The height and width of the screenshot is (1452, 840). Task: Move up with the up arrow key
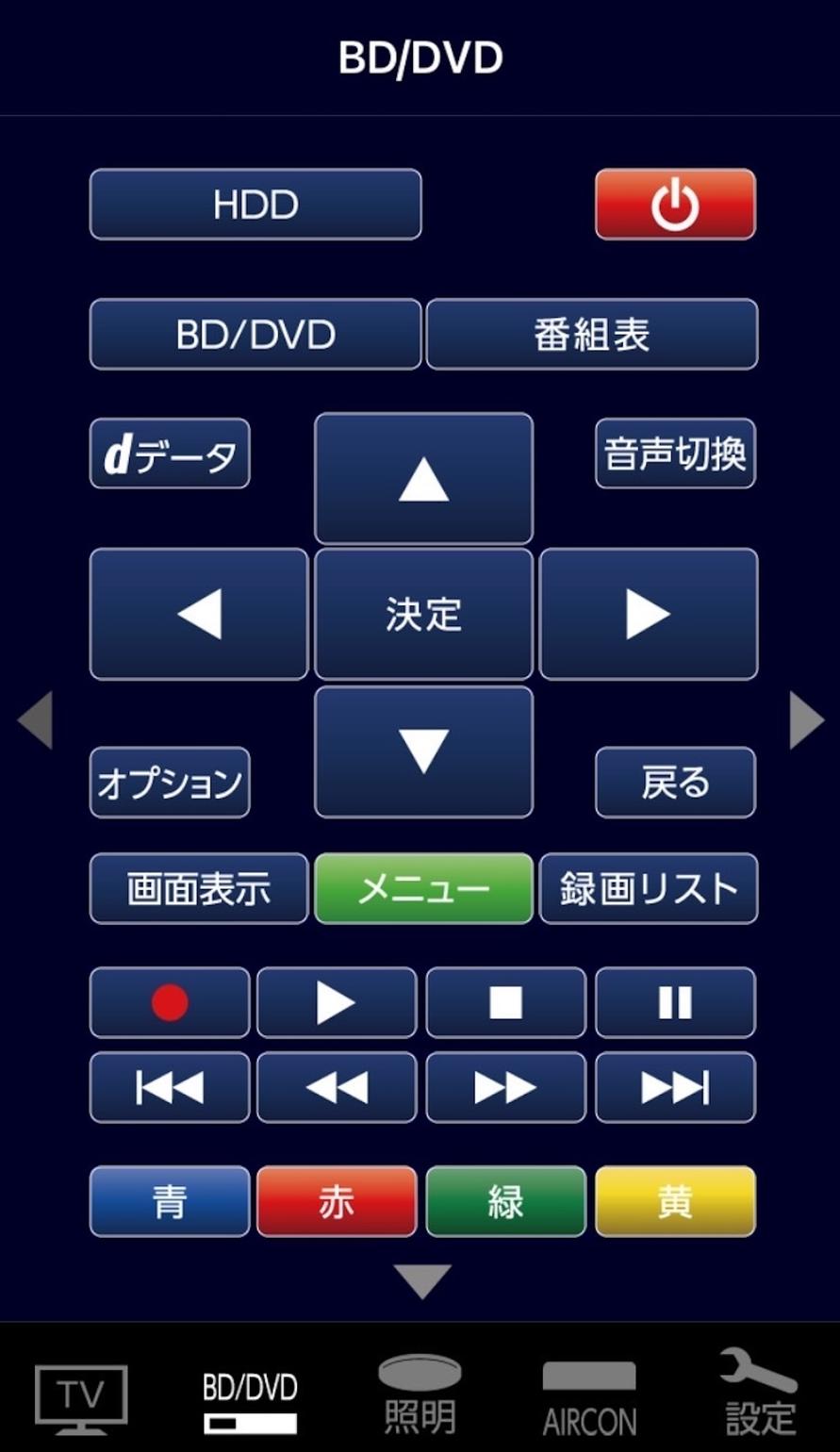pos(423,479)
